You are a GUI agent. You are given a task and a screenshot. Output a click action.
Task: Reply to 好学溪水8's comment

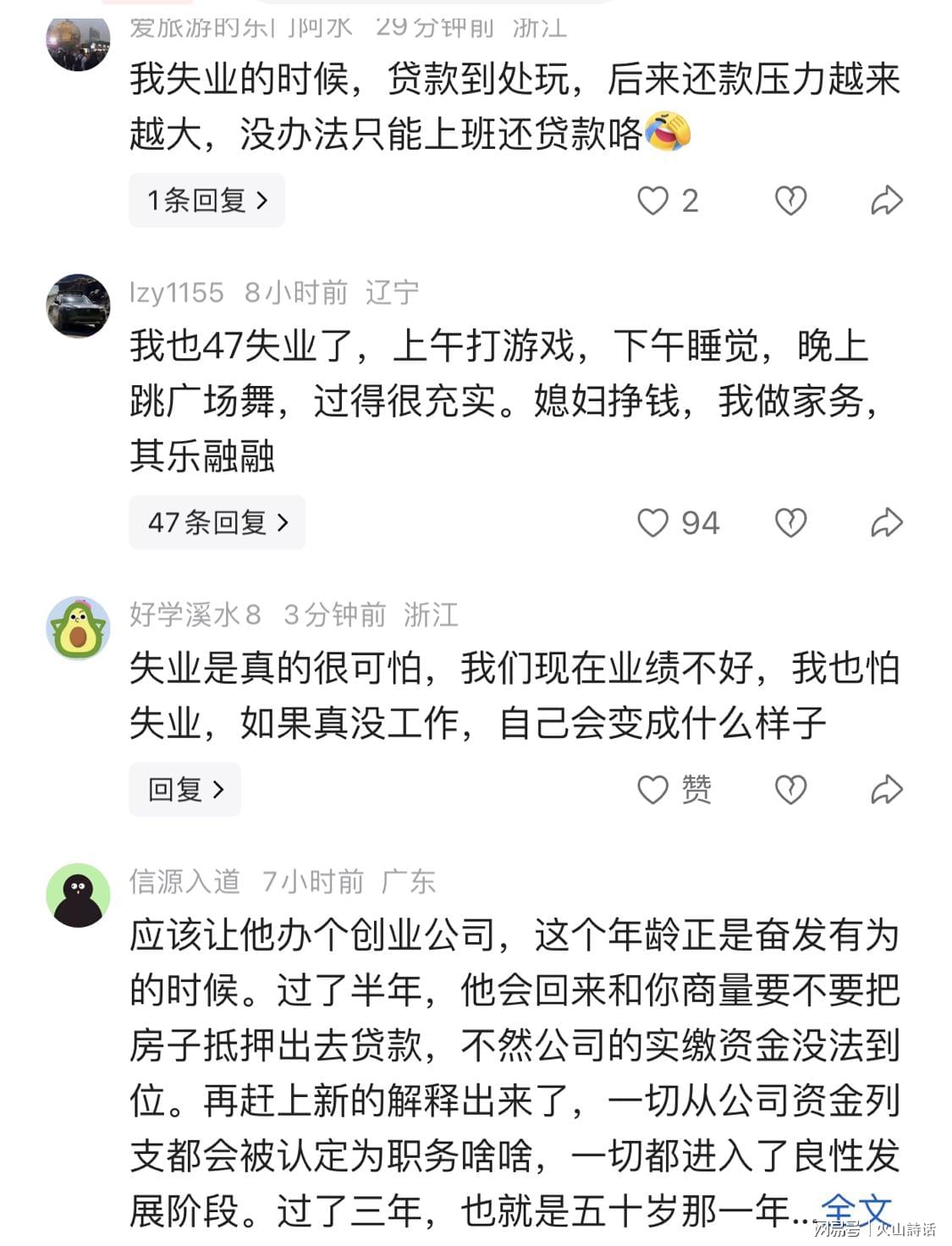click(184, 790)
